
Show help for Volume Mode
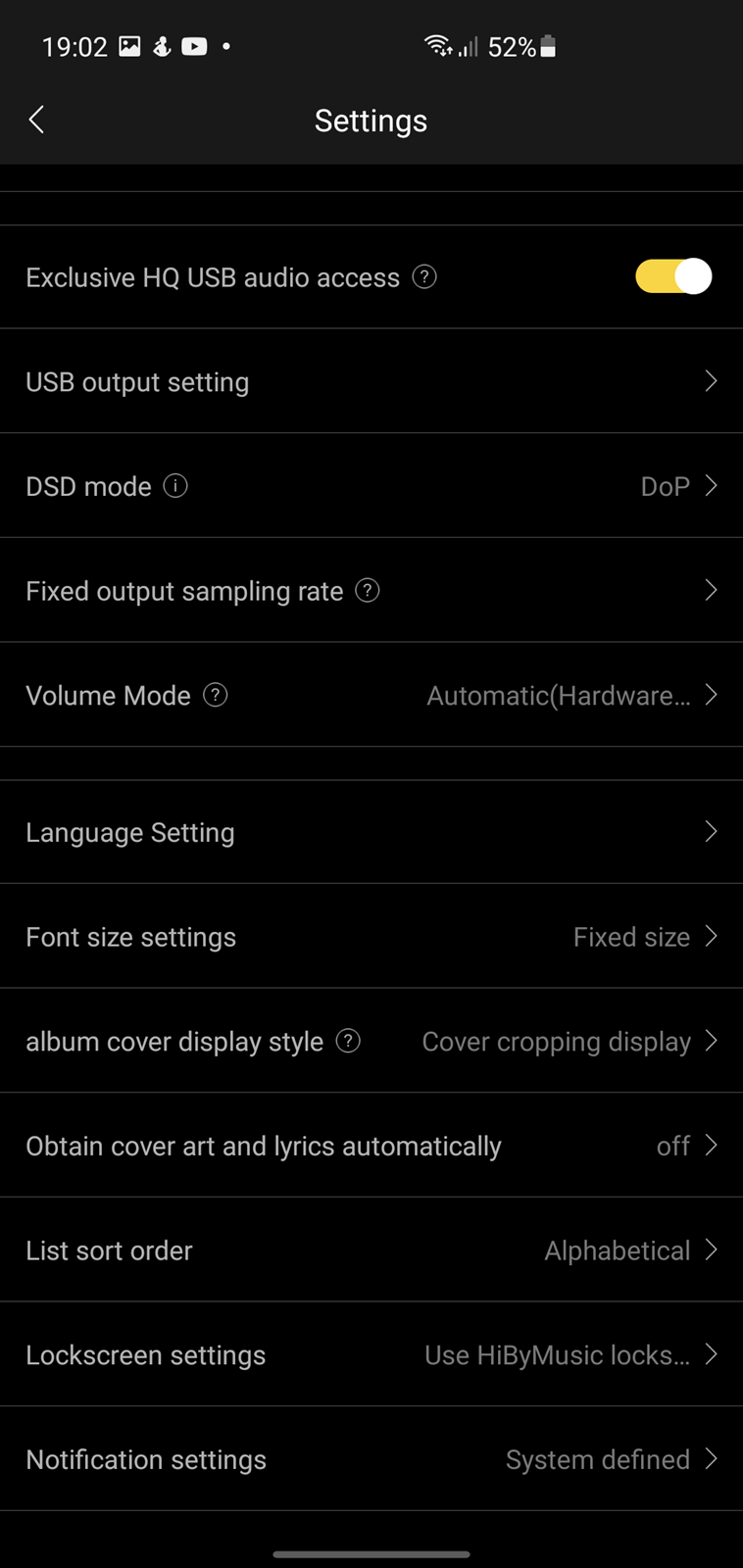pyautogui.click(x=216, y=695)
